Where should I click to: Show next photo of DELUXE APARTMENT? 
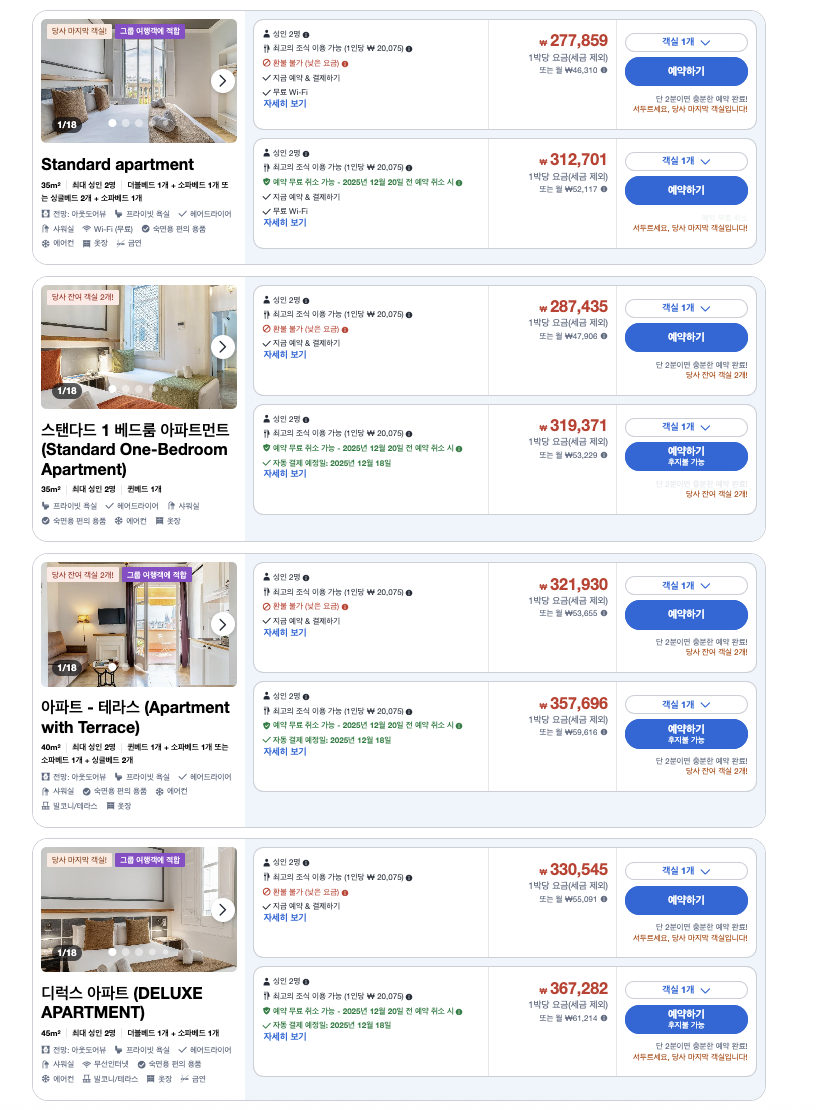tap(223, 910)
